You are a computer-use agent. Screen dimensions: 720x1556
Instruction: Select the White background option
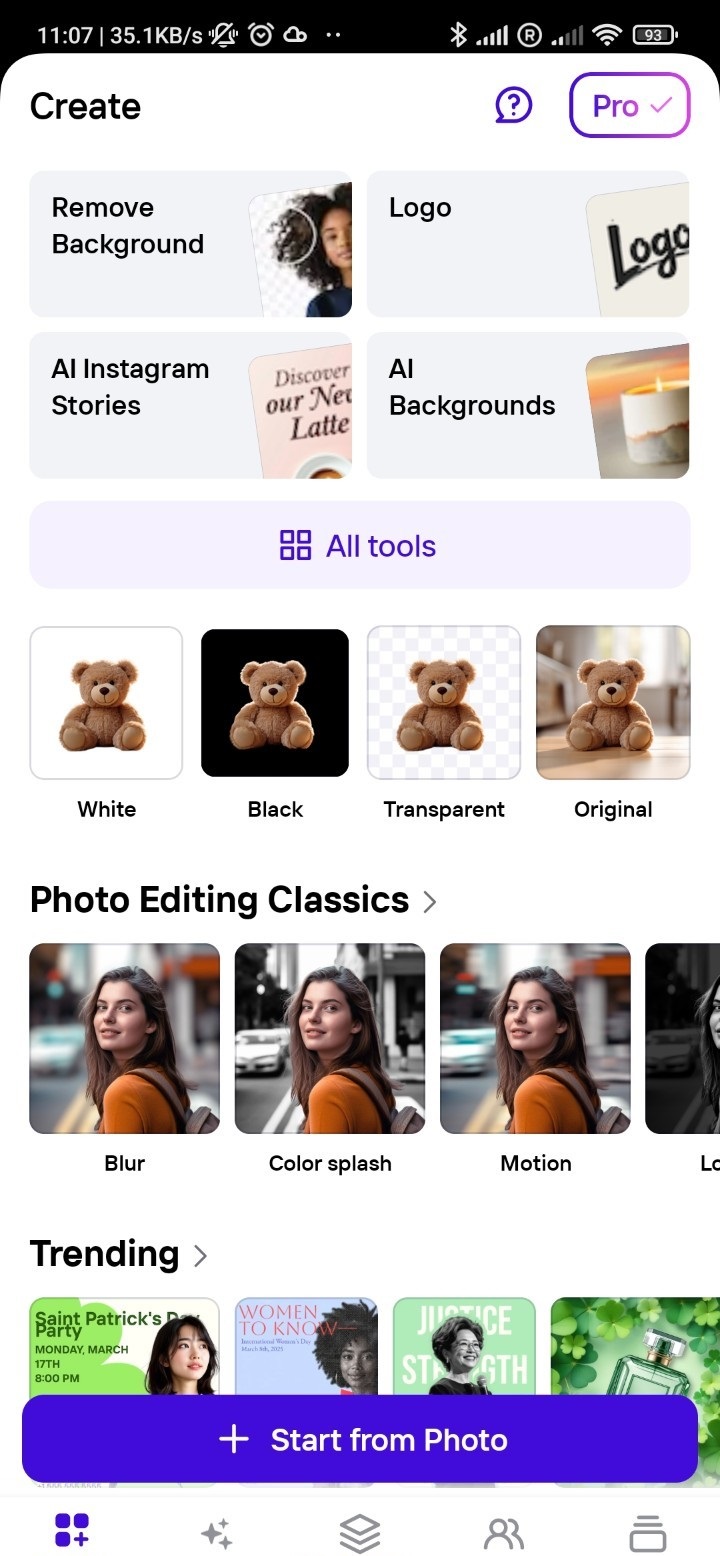pyautogui.click(x=106, y=703)
